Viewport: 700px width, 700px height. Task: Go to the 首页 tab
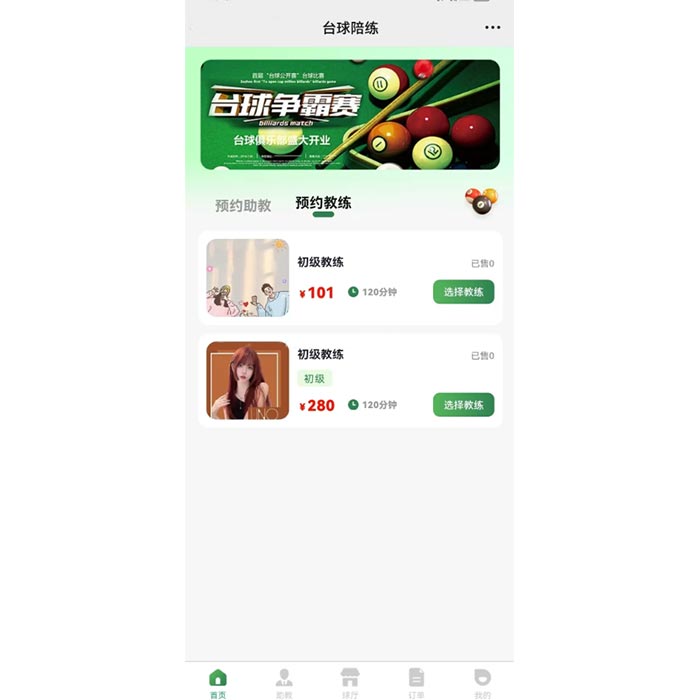(x=218, y=683)
